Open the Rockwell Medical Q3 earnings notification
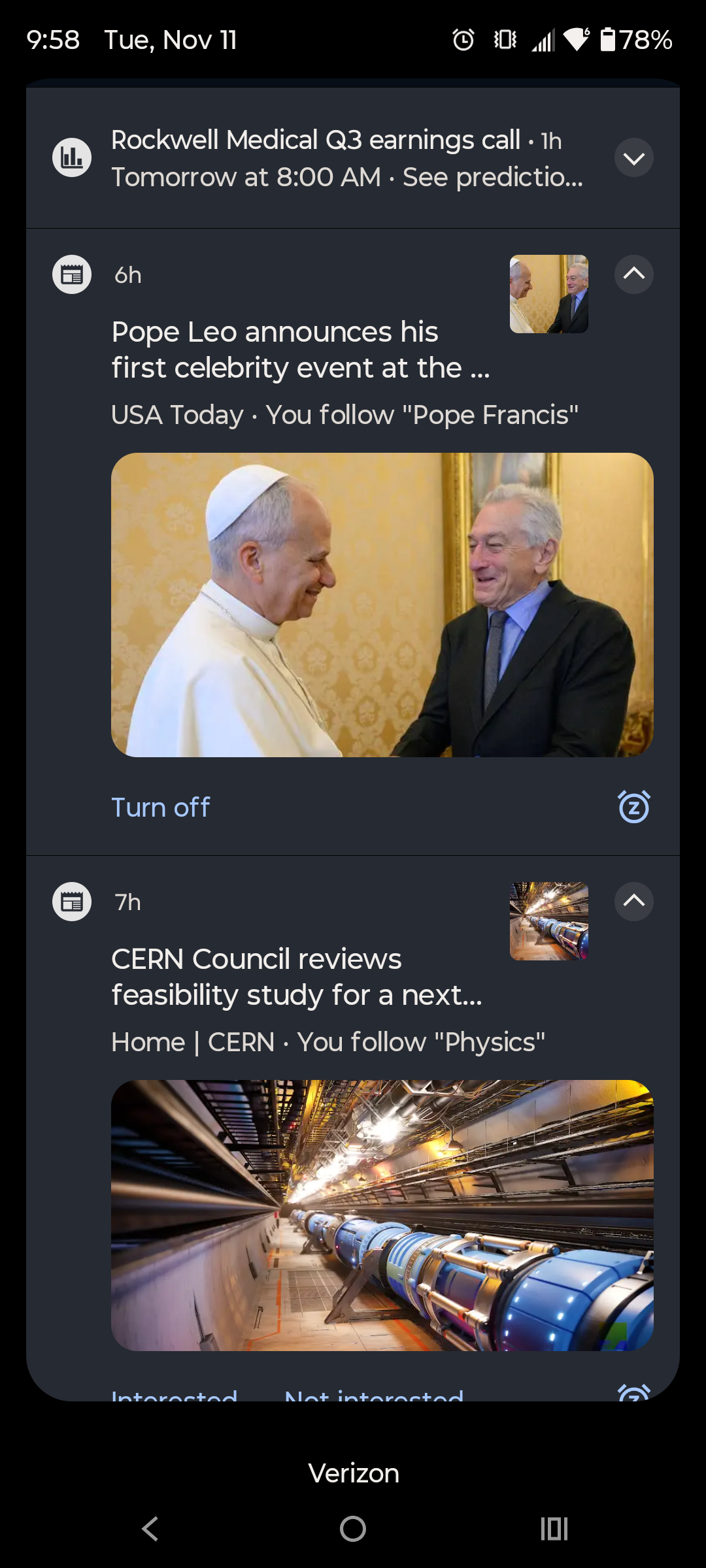Viewport: 706px width, 1568px height. tap(346, 158)
